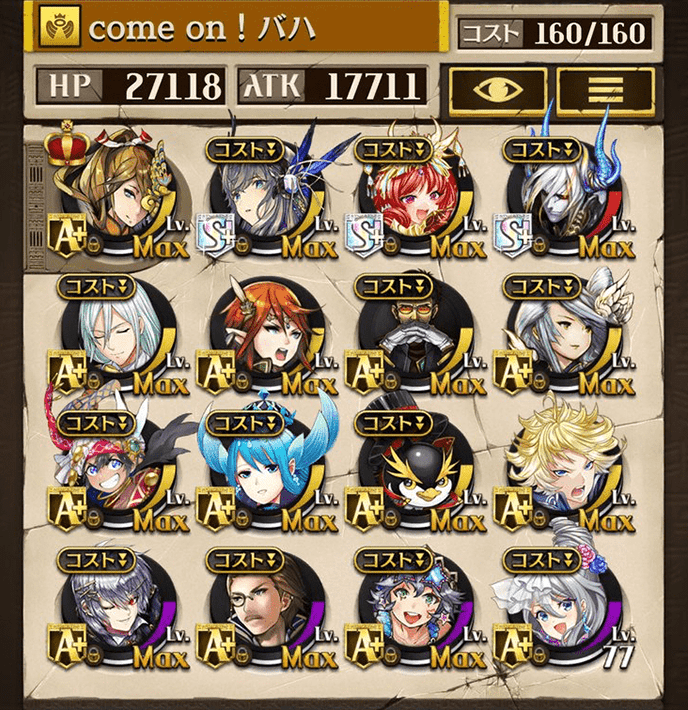Select the crowned leader character

pos(118,195)
